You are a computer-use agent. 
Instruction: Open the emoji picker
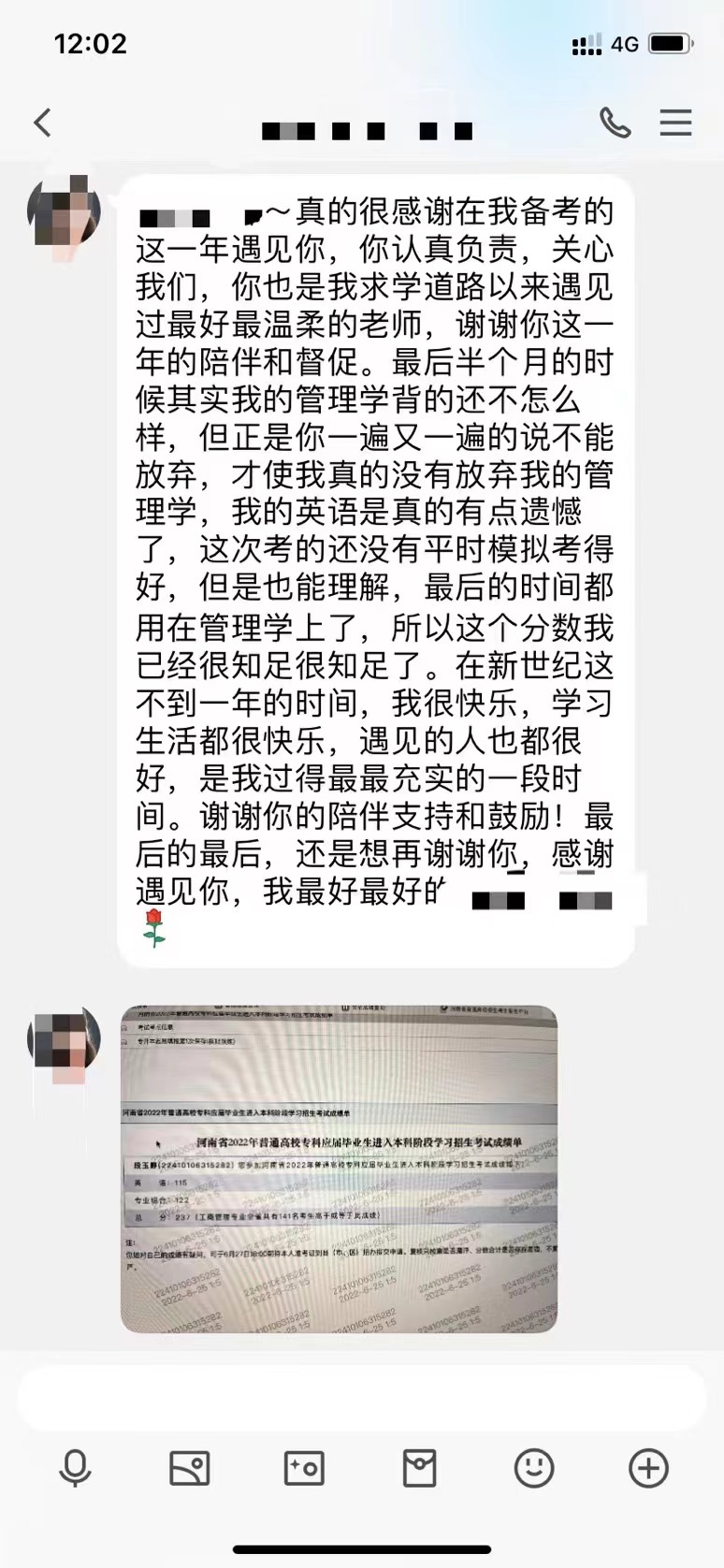click(x=534, y=1467)
